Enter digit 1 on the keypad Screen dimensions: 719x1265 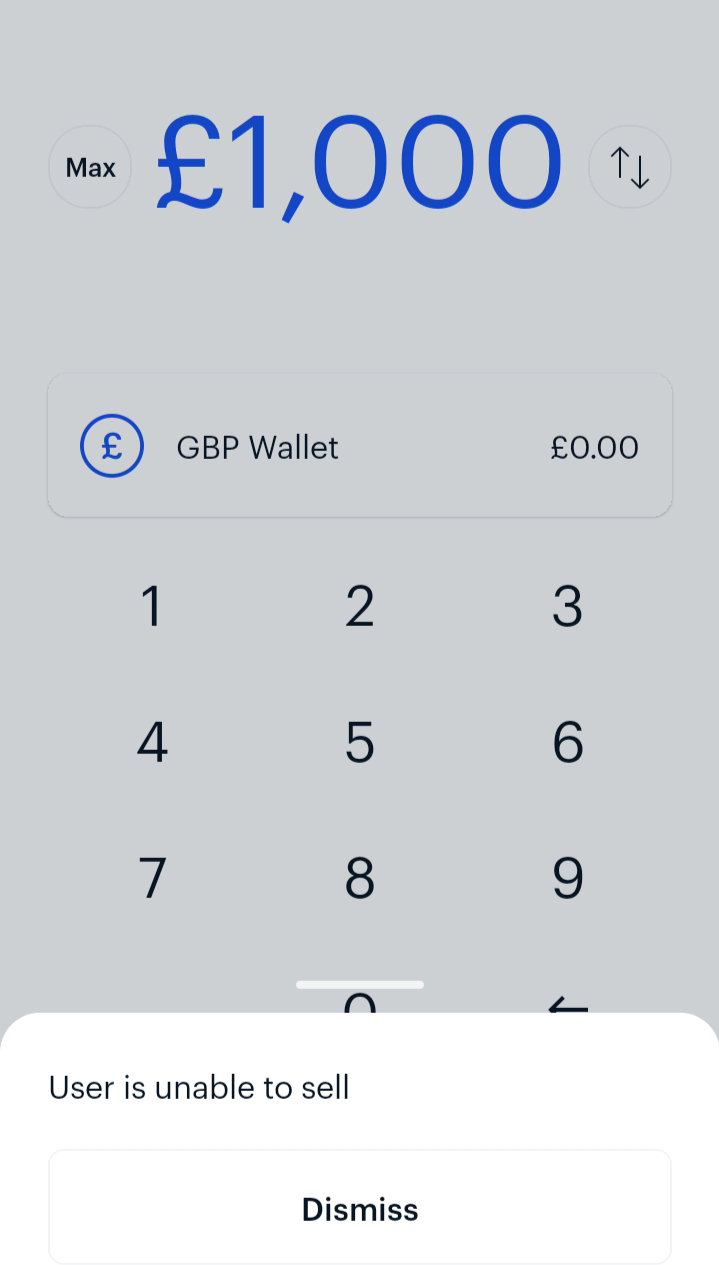151,606
